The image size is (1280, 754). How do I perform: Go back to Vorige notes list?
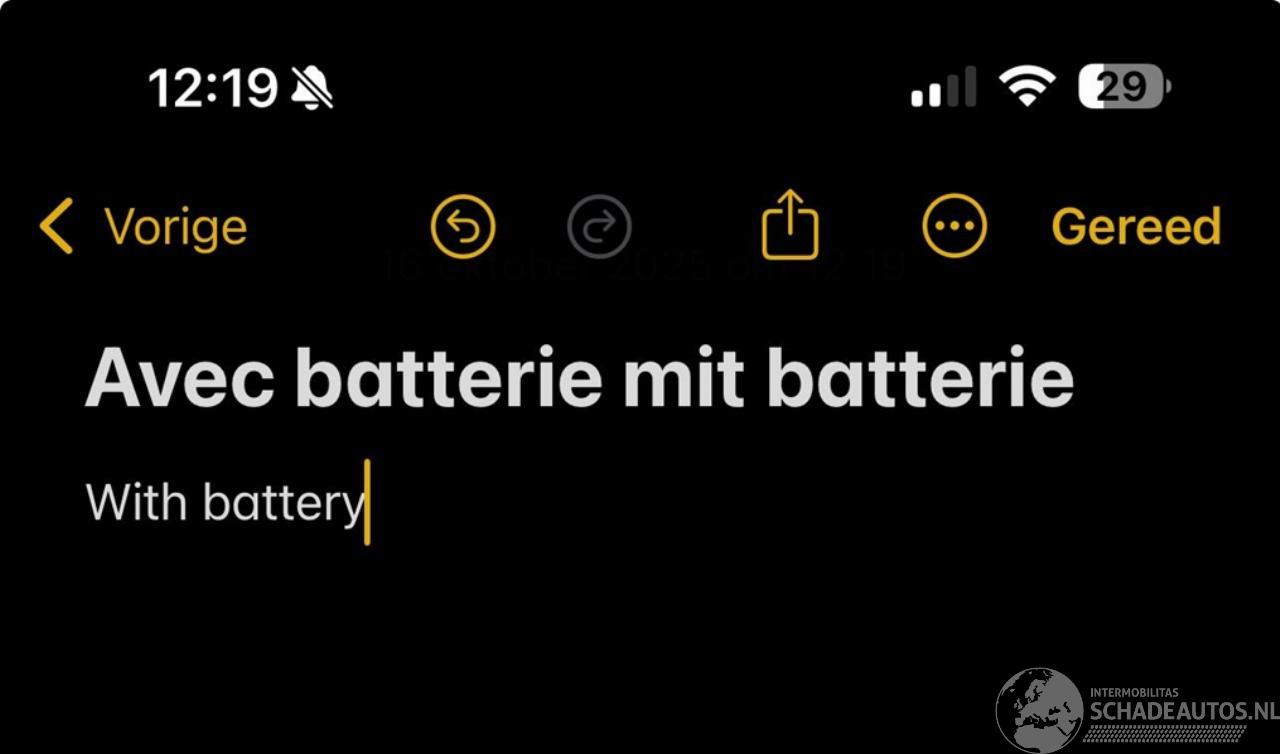(x=143, y=227)
